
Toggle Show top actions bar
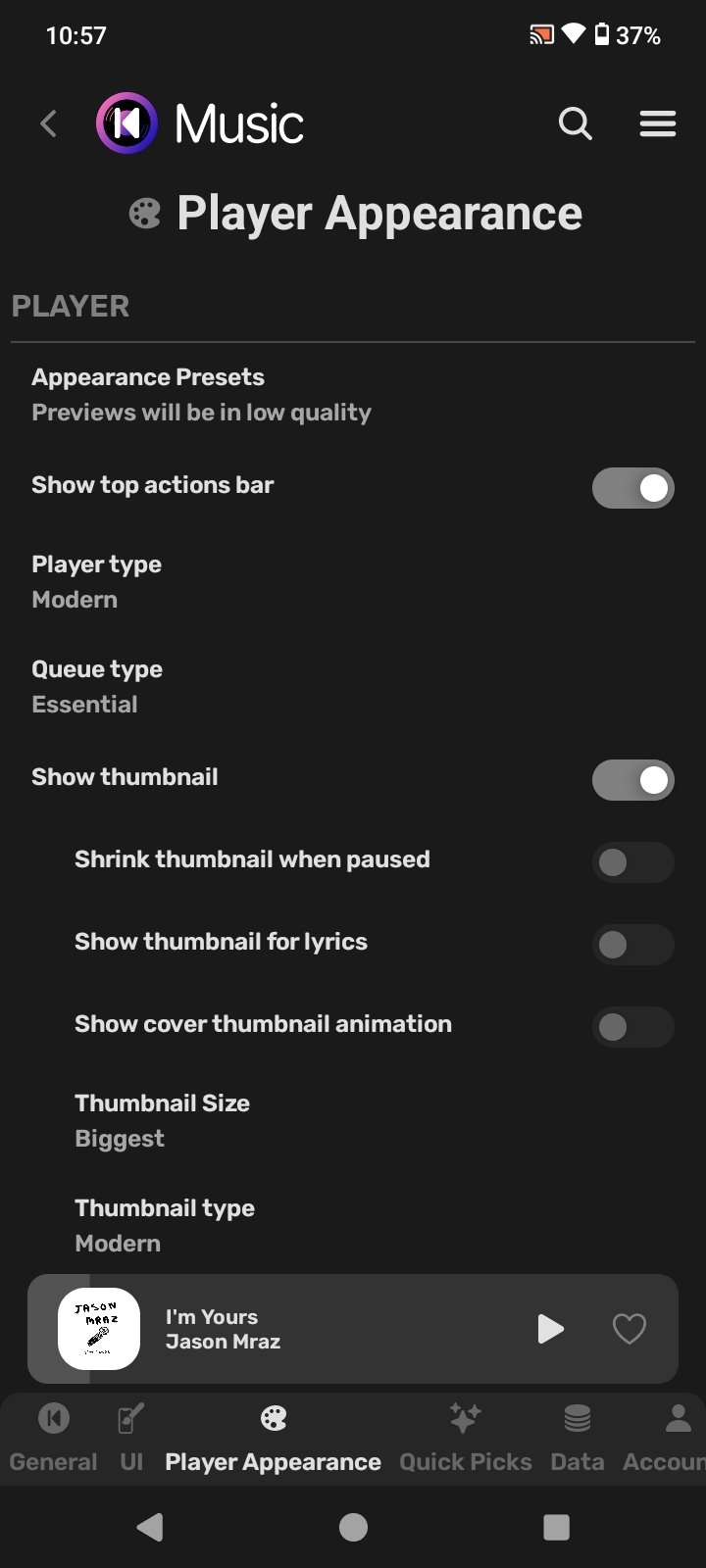click(x=632, y=488)
